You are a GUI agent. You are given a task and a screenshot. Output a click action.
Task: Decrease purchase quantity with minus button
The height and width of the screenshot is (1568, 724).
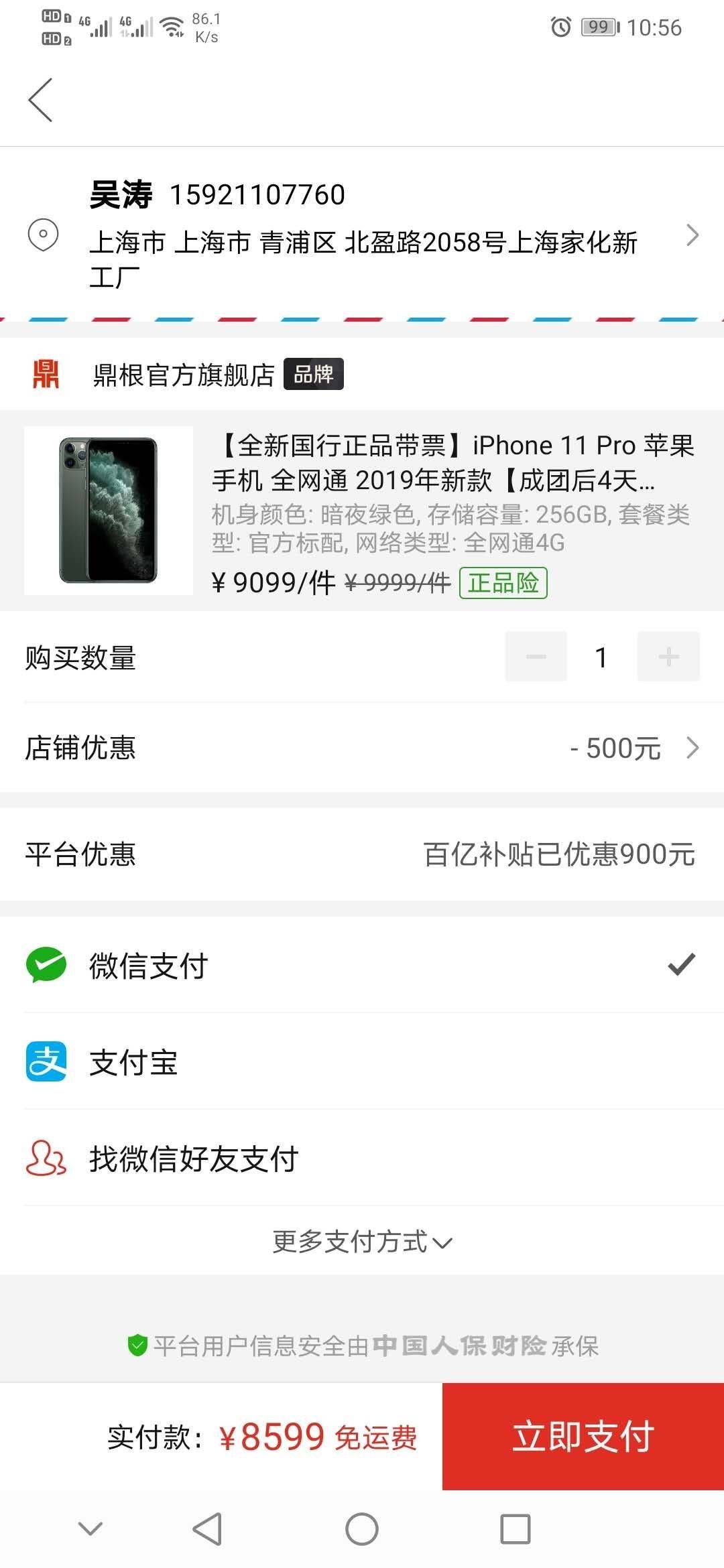click(x=536, y=657)
